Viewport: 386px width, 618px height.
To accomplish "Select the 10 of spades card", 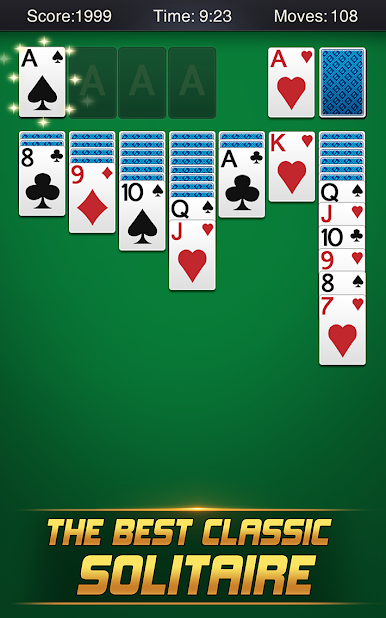I will [x=142, y=216].
